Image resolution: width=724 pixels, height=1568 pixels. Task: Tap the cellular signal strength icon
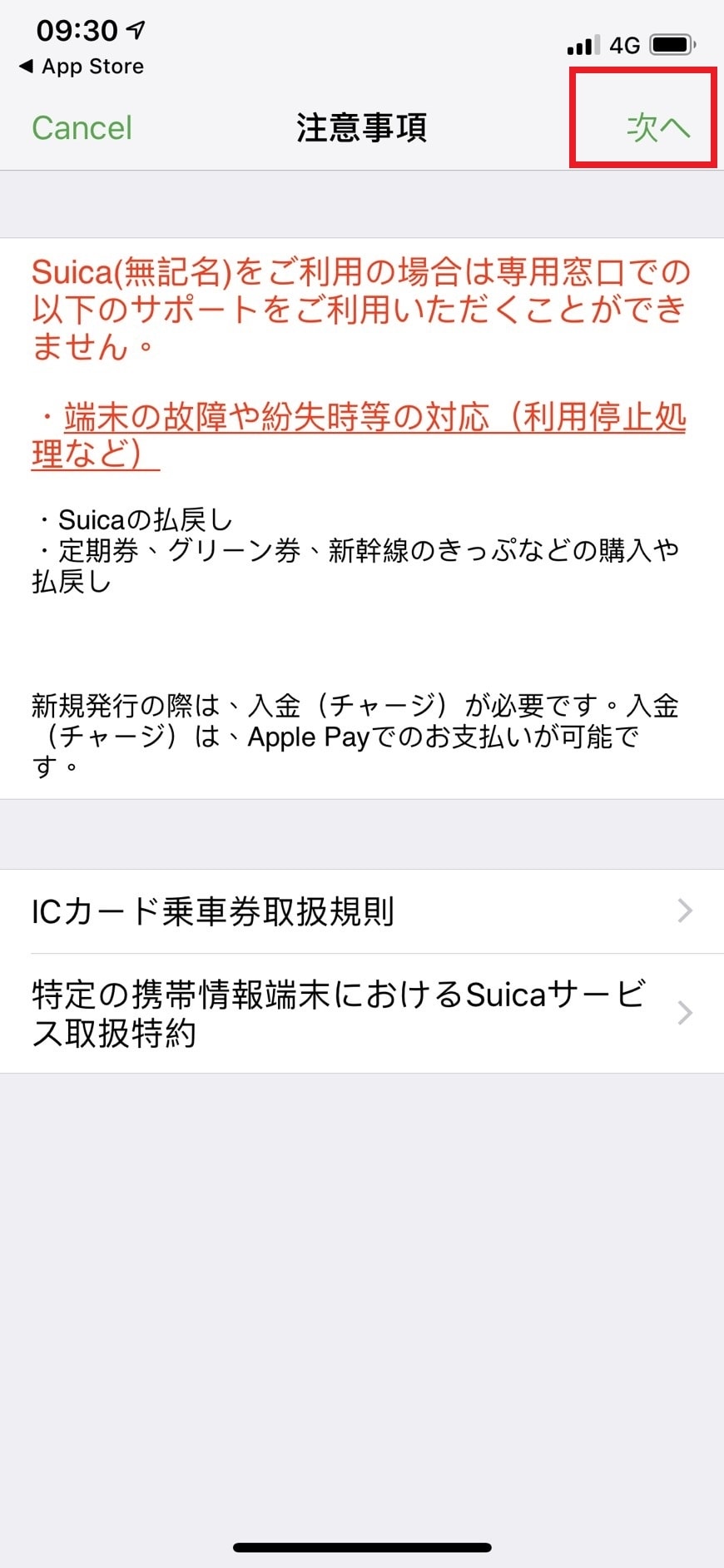pyautogui.click(x=583, y=44)
